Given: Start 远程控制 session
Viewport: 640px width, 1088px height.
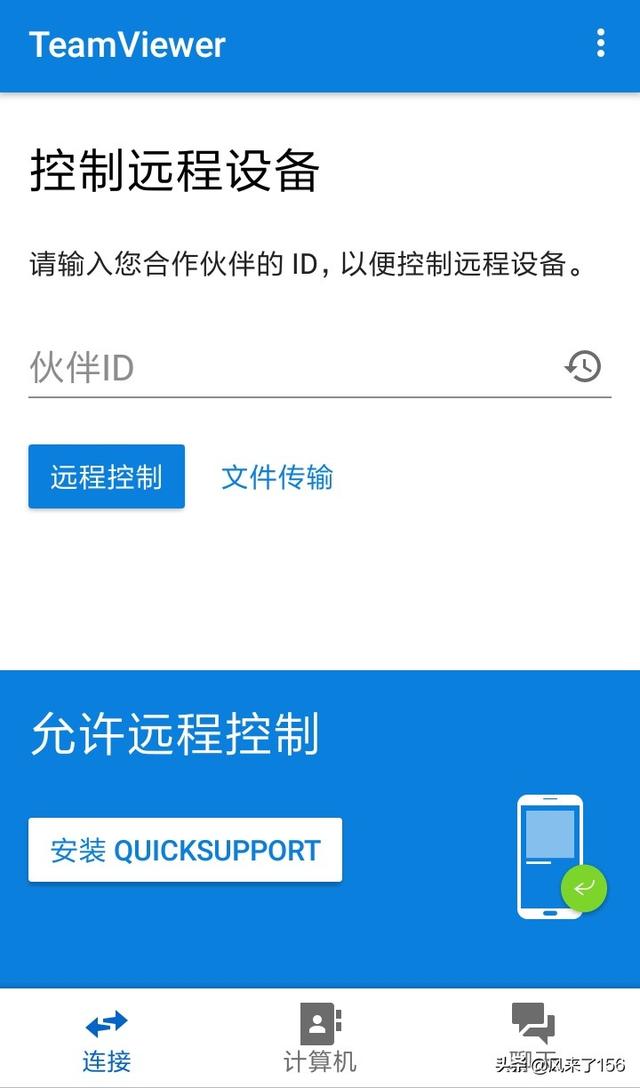Looking at the screenshot, I should 106,477.
